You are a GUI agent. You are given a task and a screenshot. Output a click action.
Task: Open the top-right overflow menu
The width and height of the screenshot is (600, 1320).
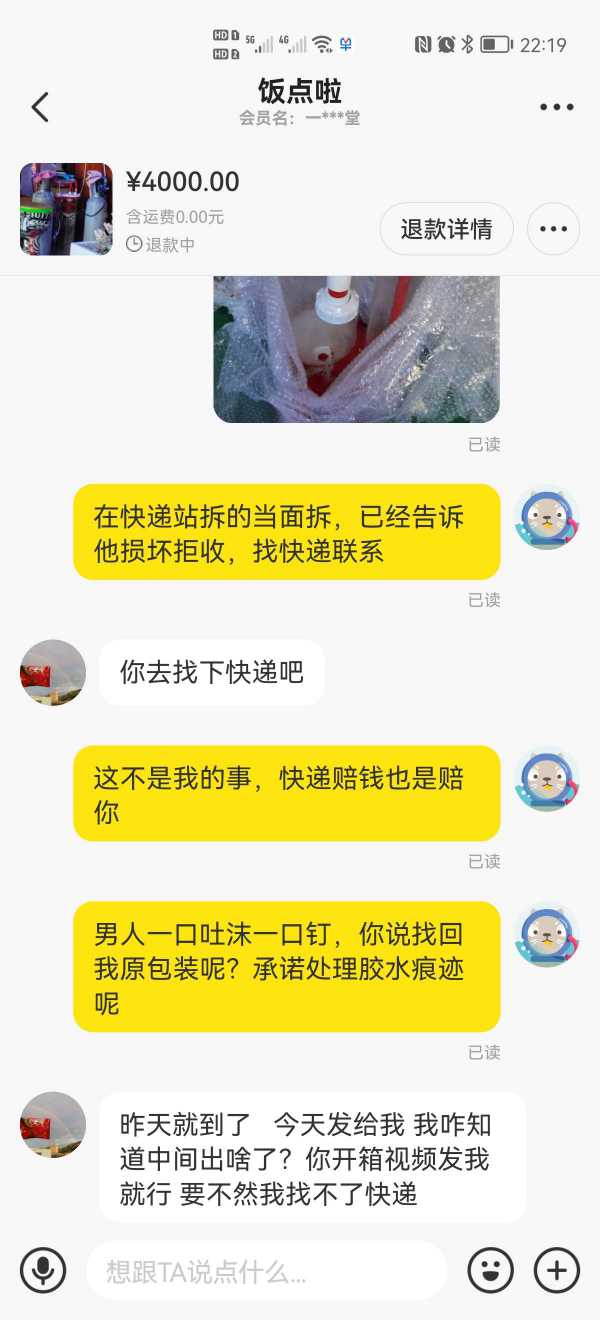coord(556,107)
